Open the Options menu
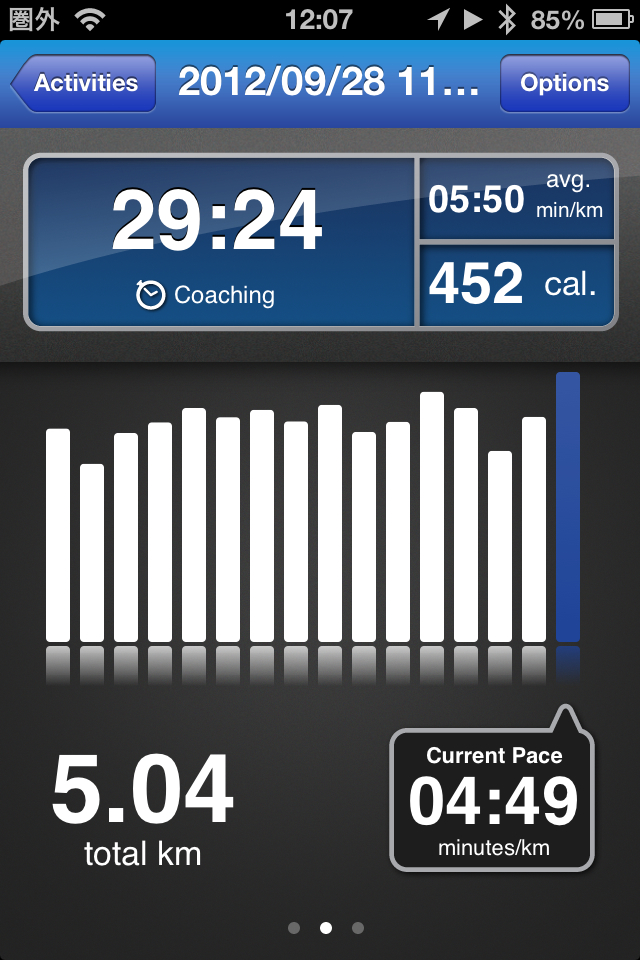This screenshot has height=960, width=640. 564,83
